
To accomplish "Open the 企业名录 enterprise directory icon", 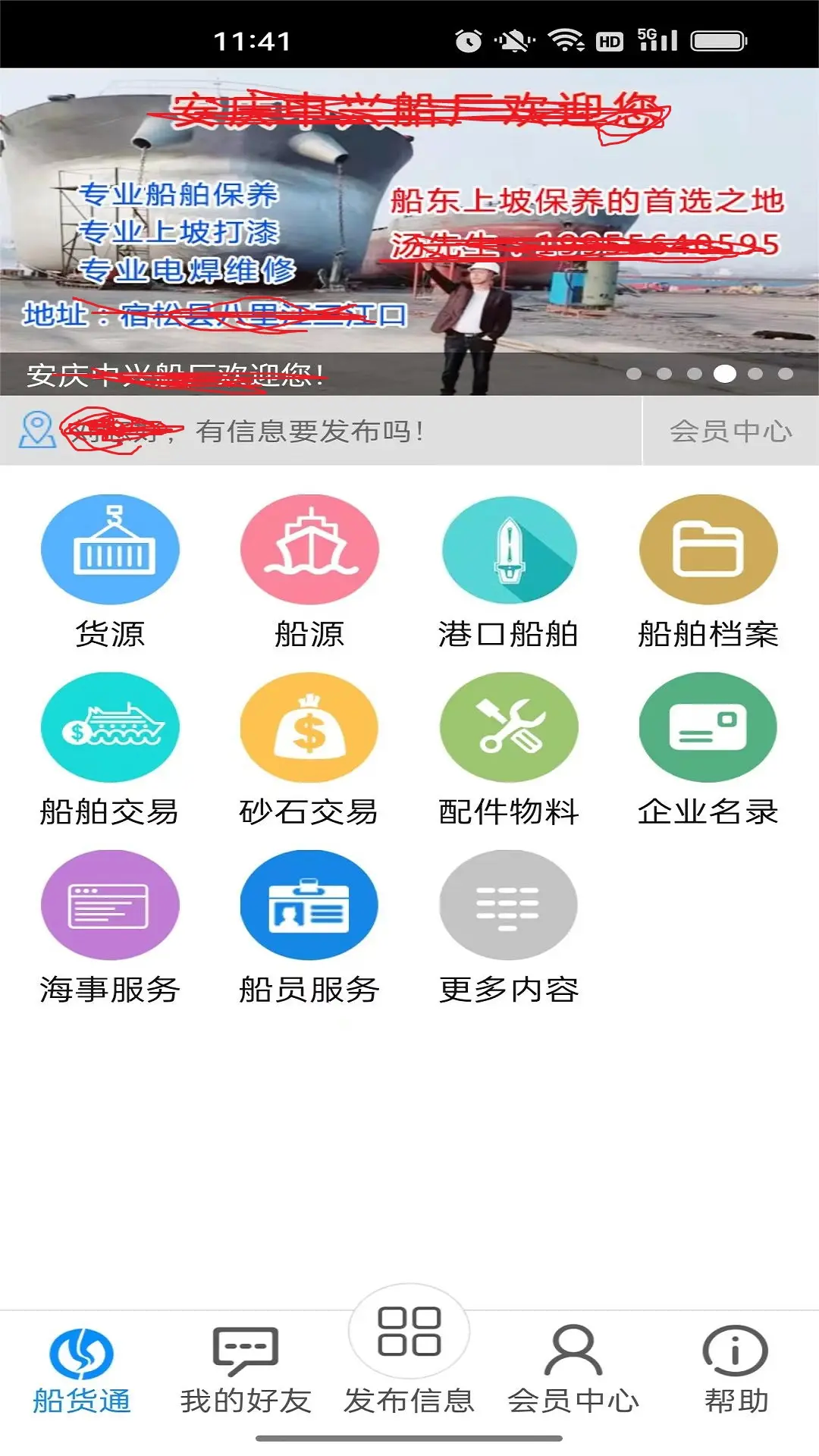I will pos(708,726).
